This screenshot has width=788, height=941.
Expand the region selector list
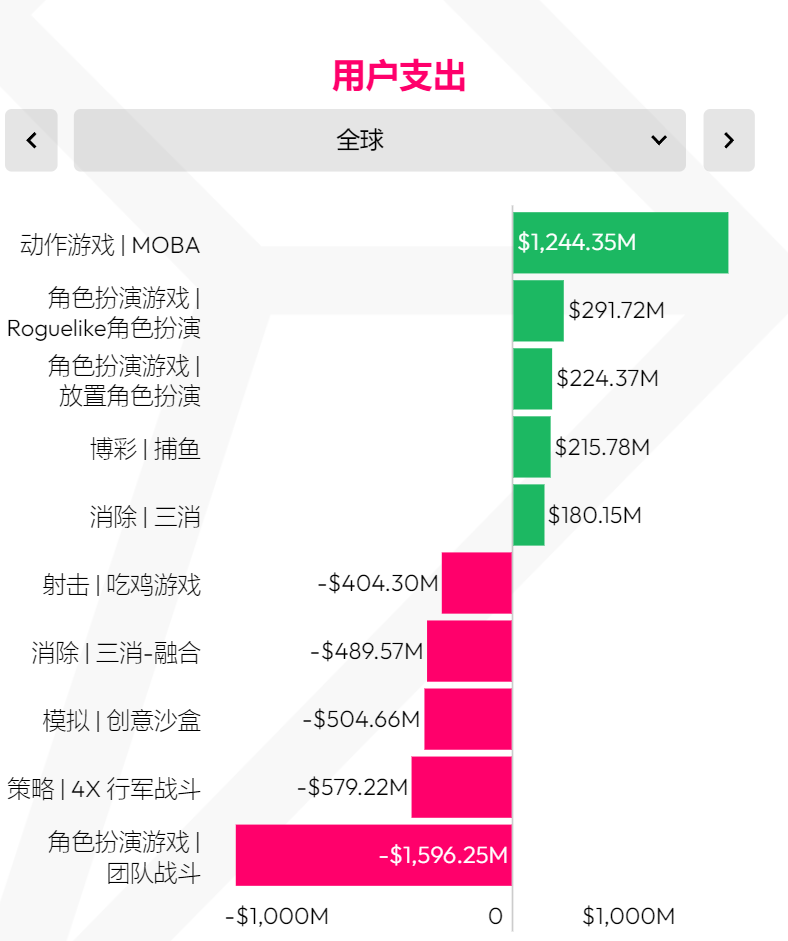point(379,140)
